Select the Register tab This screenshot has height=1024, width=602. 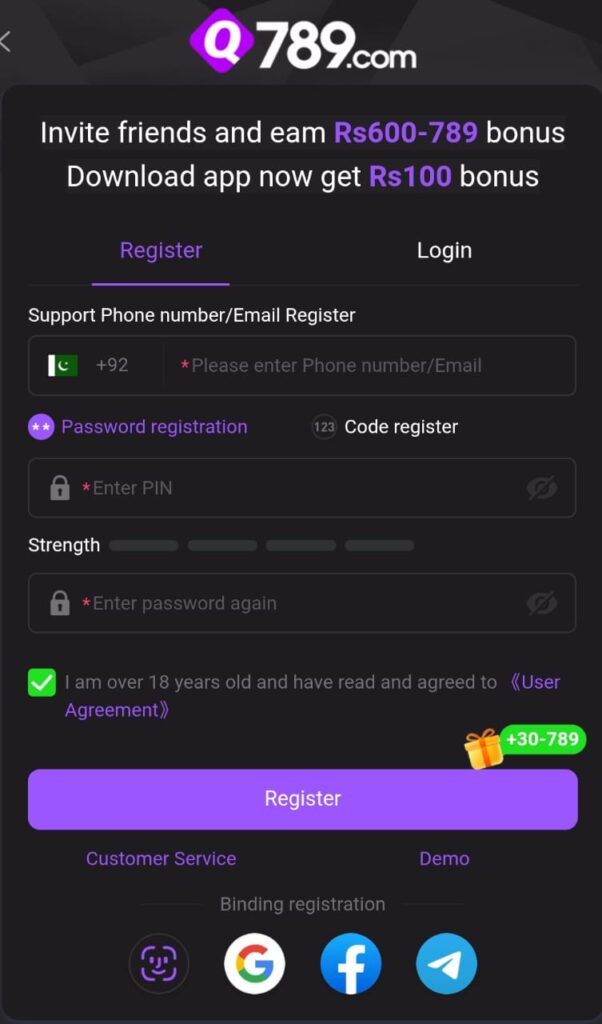click(161, 250)
